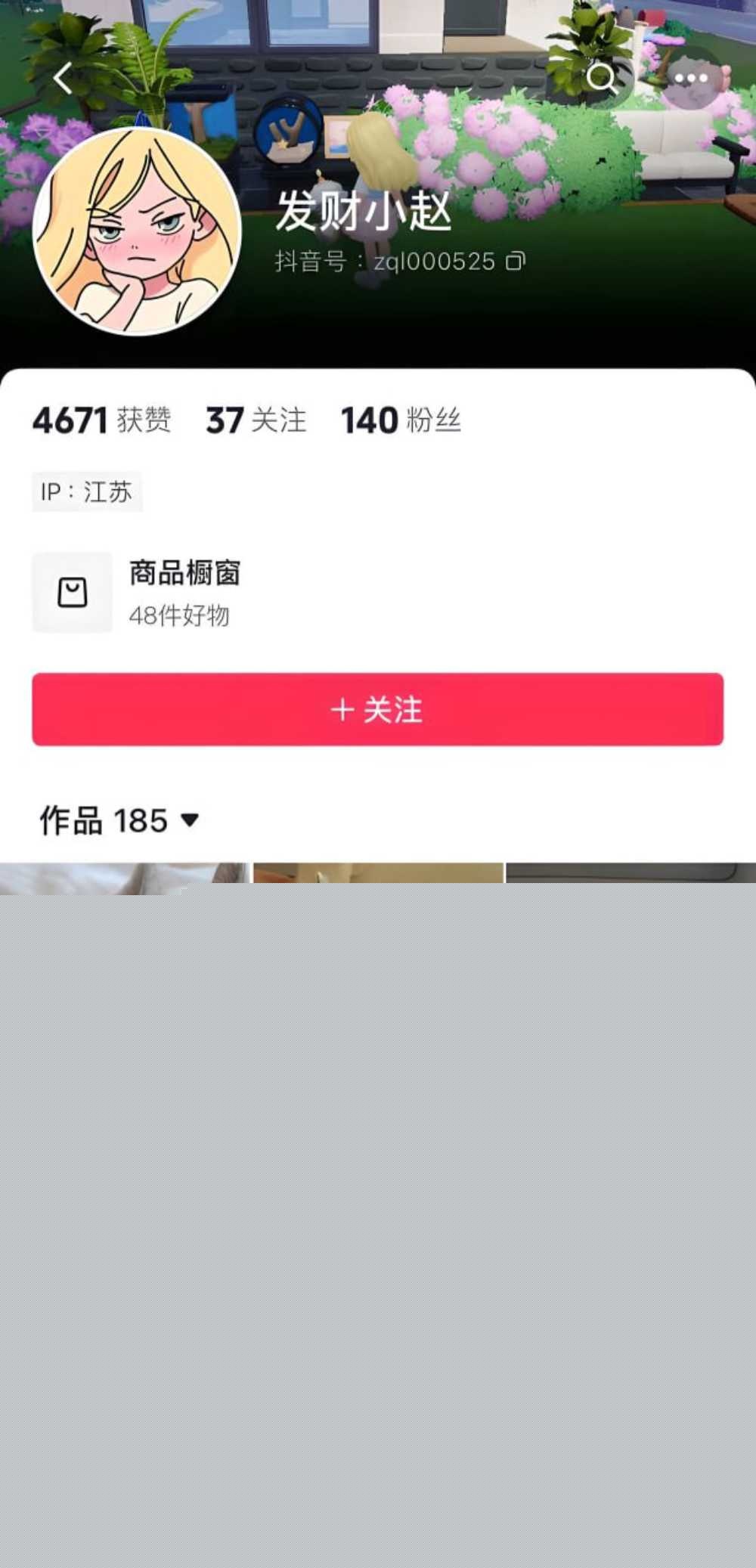756x1568 pixels.
Task: Copy the 抖音号 zql000525
Action: point(516,262)
